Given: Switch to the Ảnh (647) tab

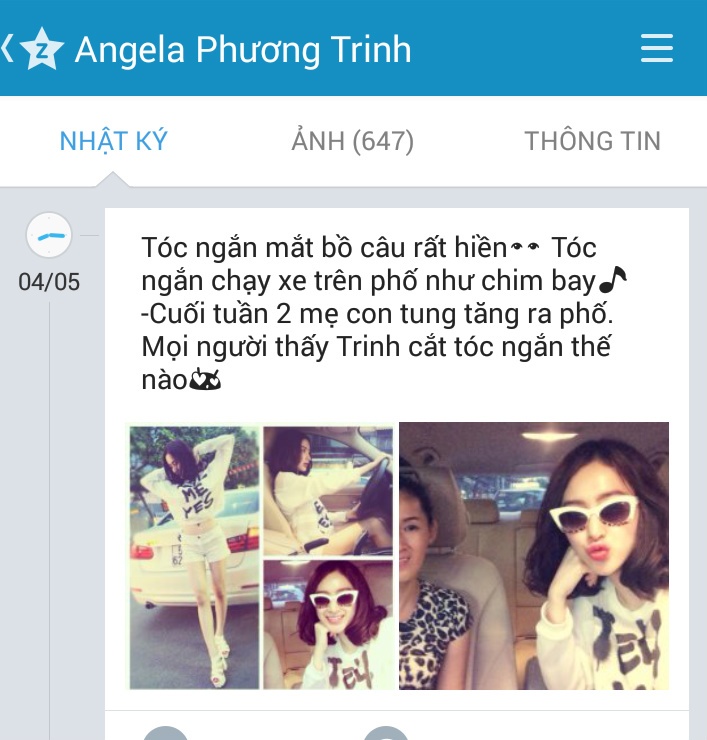Looking at the screenshot, I should coord(352,141).
